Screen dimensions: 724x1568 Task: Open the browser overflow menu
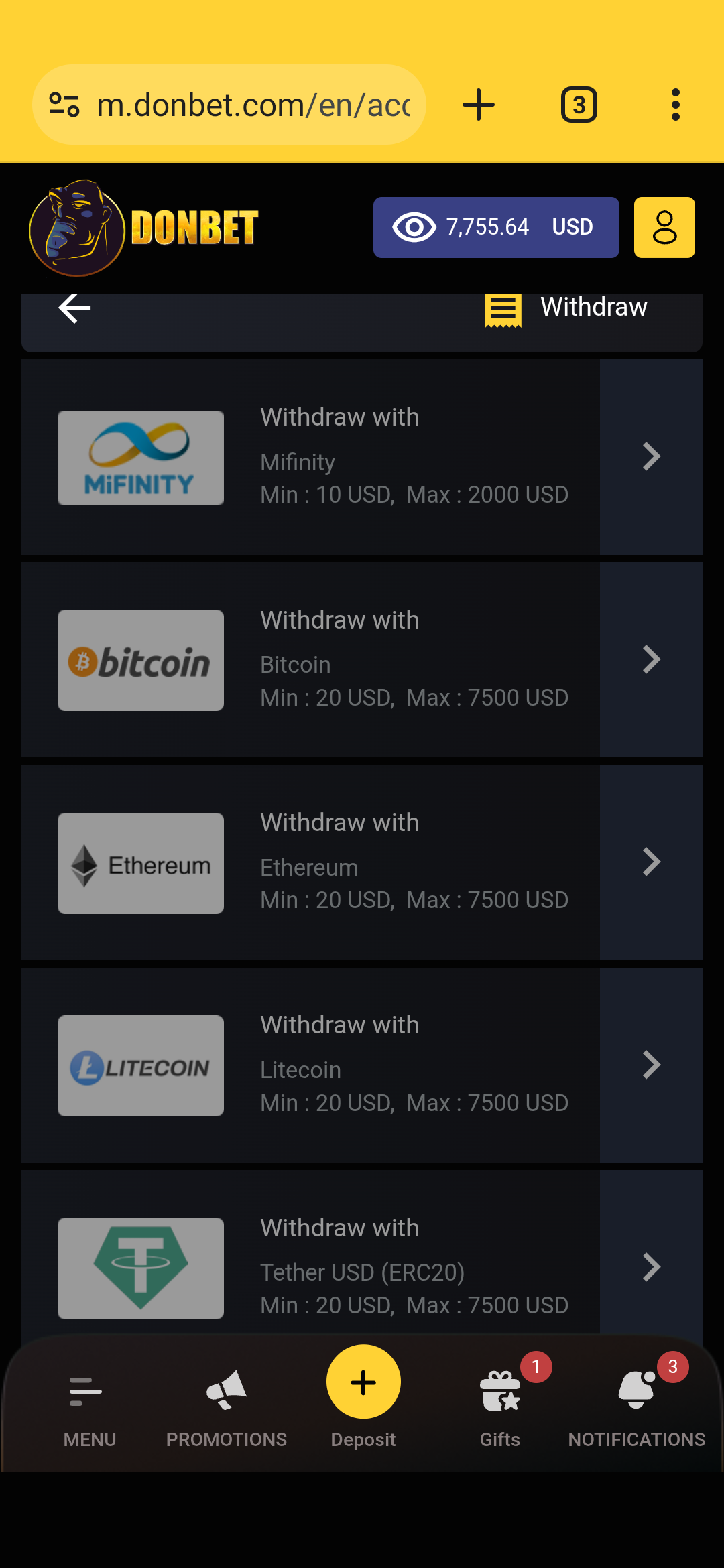pos(675,105)
